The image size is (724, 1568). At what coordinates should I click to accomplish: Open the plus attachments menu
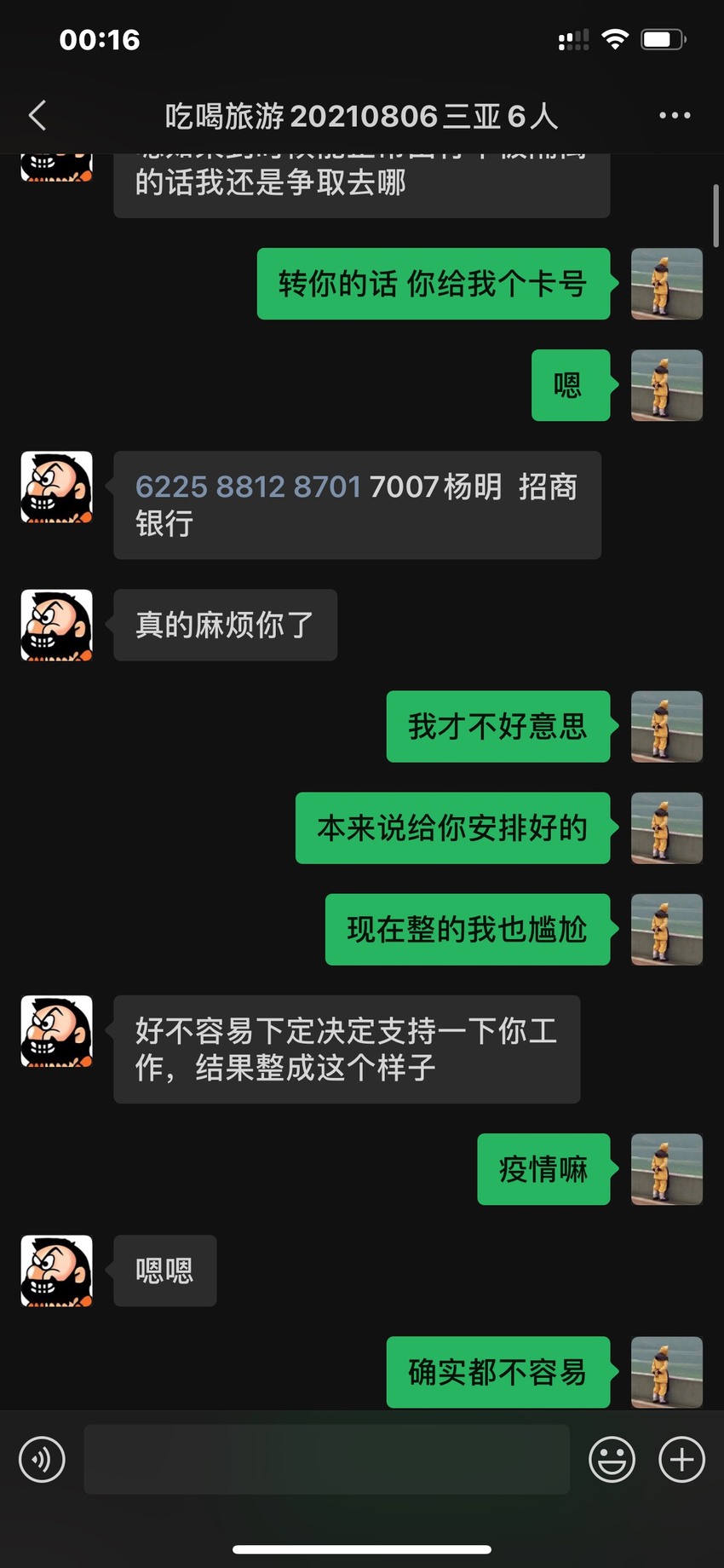681,1460
